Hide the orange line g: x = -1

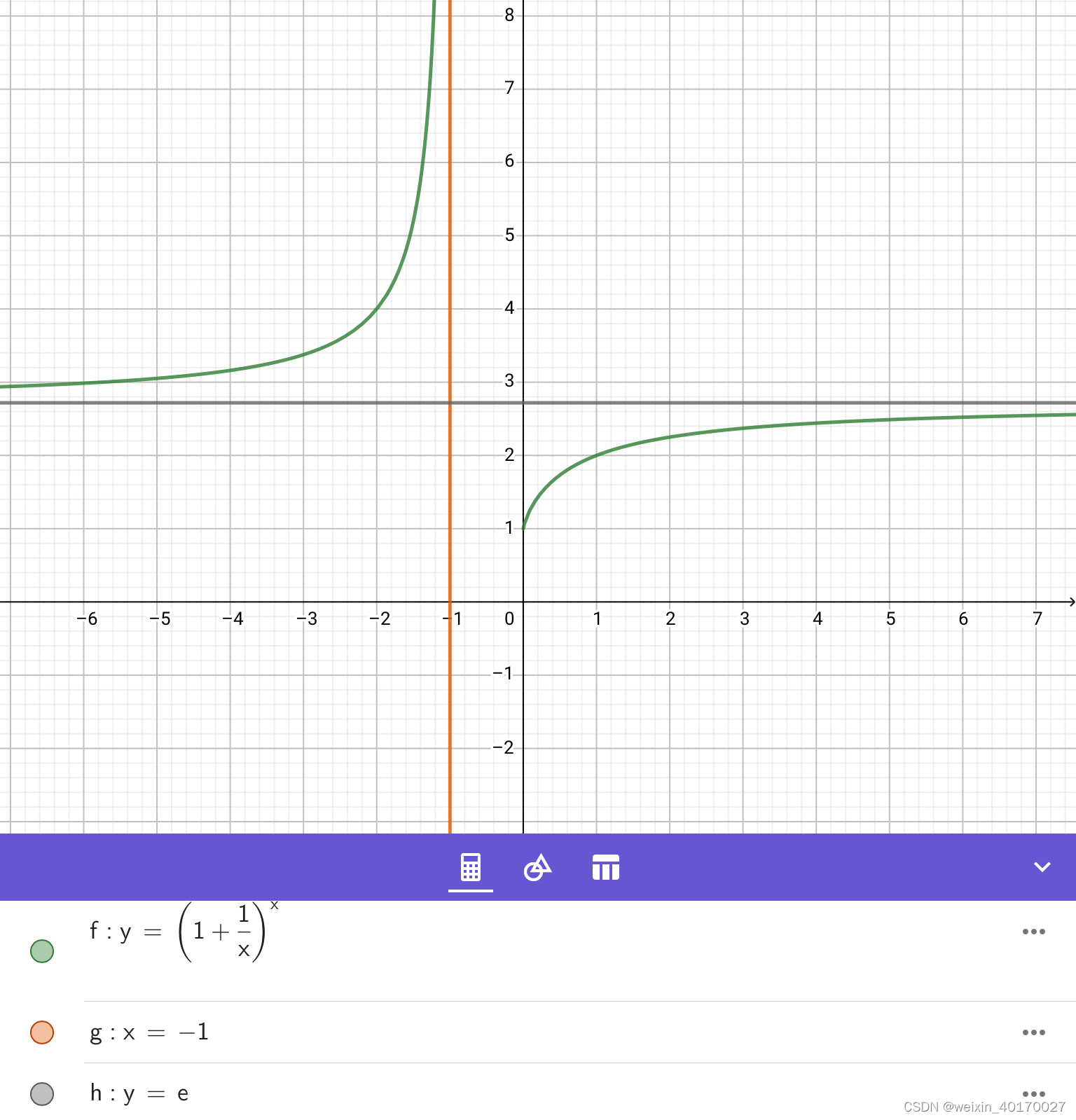[x=42, y=1032]
